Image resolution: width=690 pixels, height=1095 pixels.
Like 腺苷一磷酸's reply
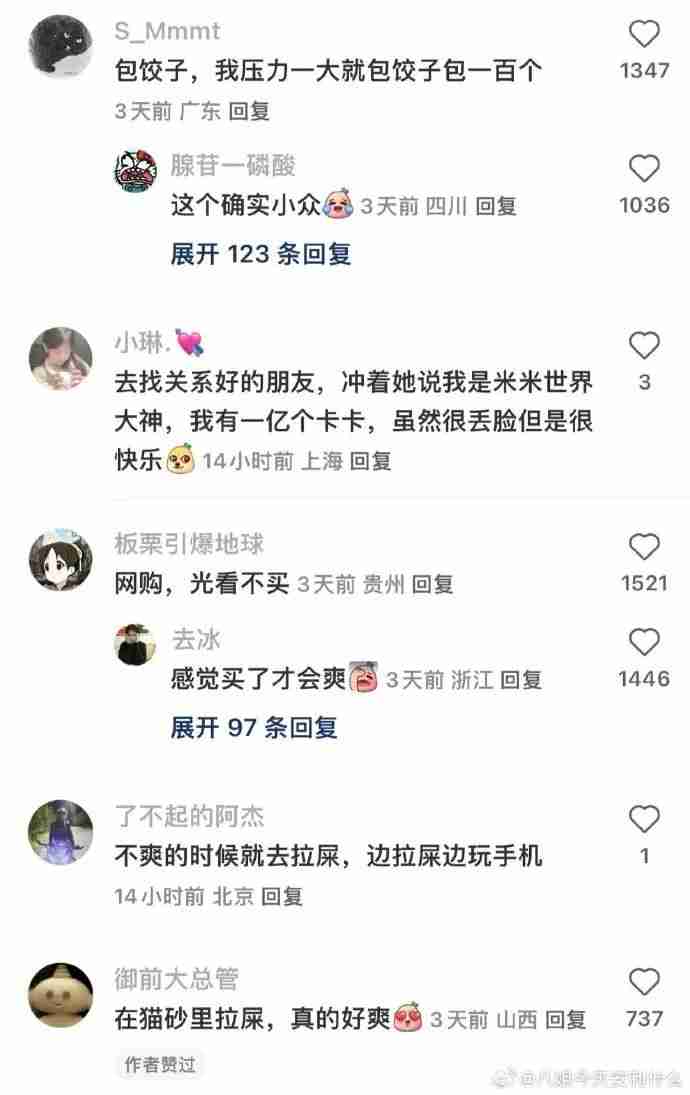[x=644, y=168]
